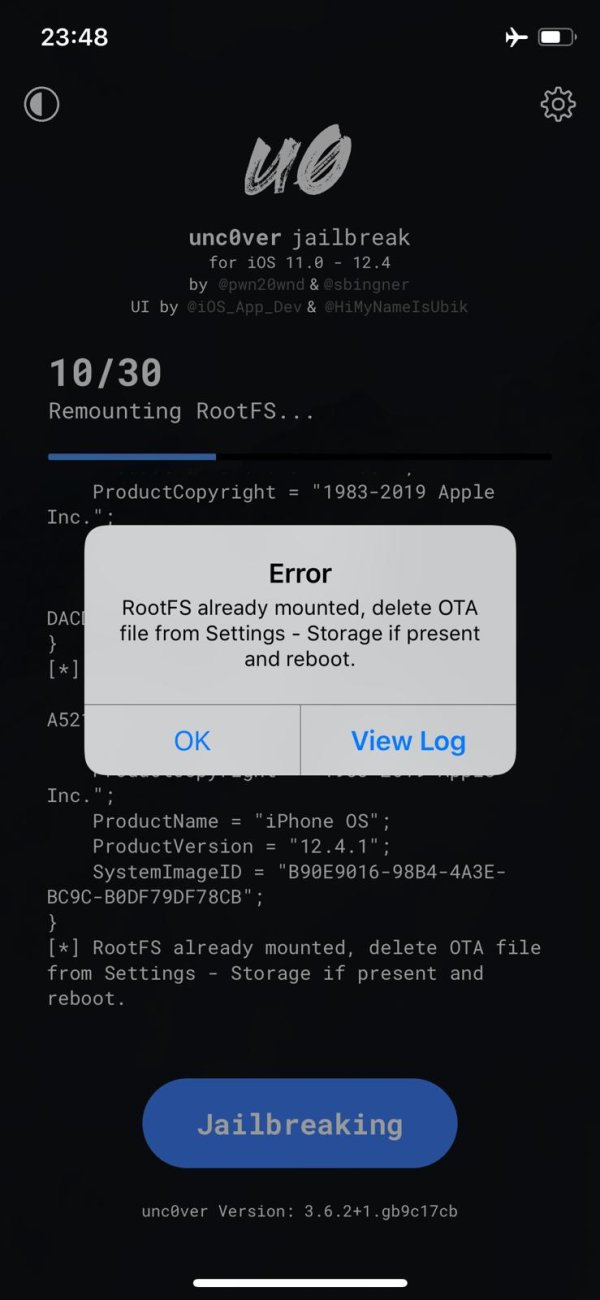Tap the Jailbreaking button
The width and height of the screenshot is (600, 1300).
[x=300, y=1123]
